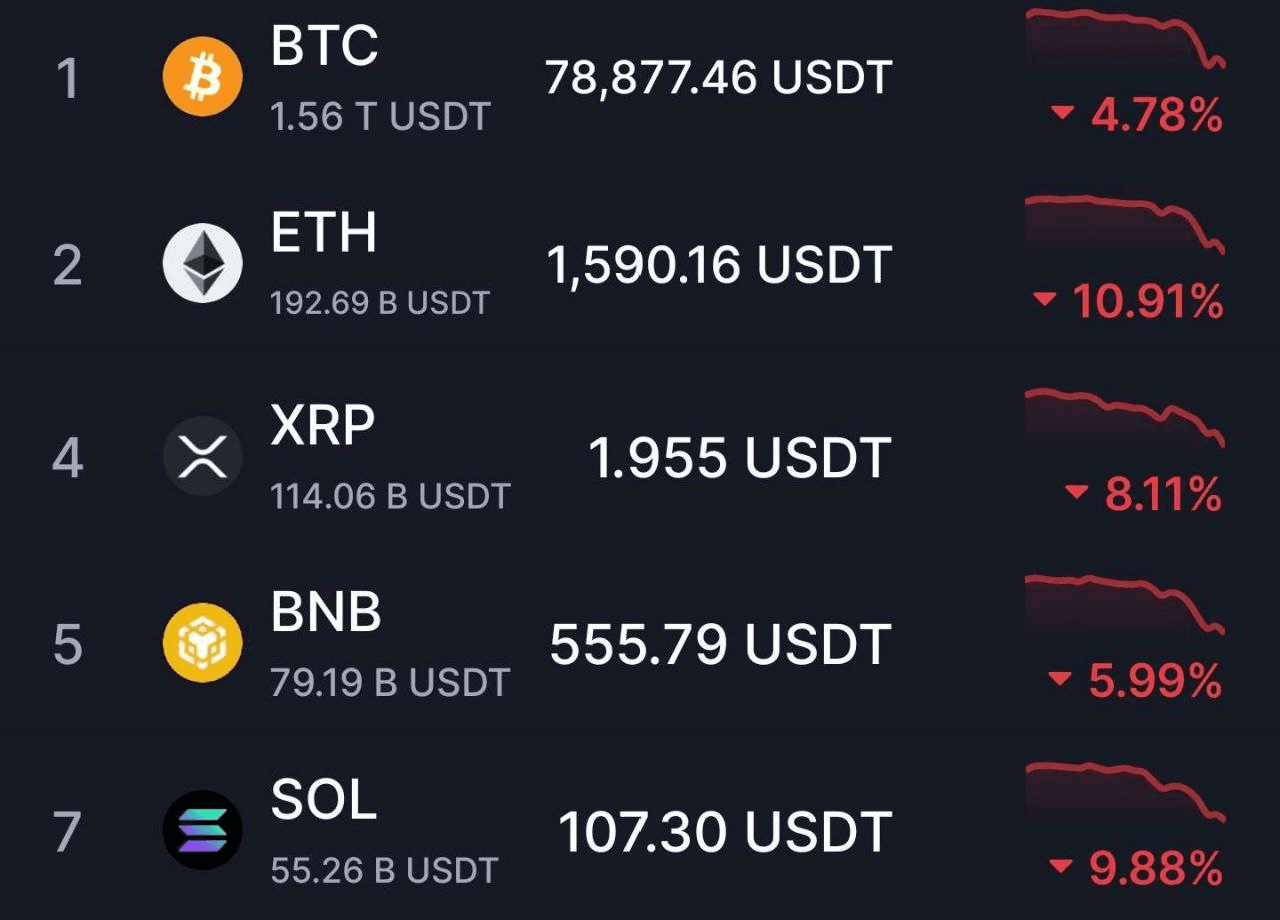The width and height of the screenshot is (1280, 920).
Task: Select the XRP coin row
Action: (x=640, y=458)
